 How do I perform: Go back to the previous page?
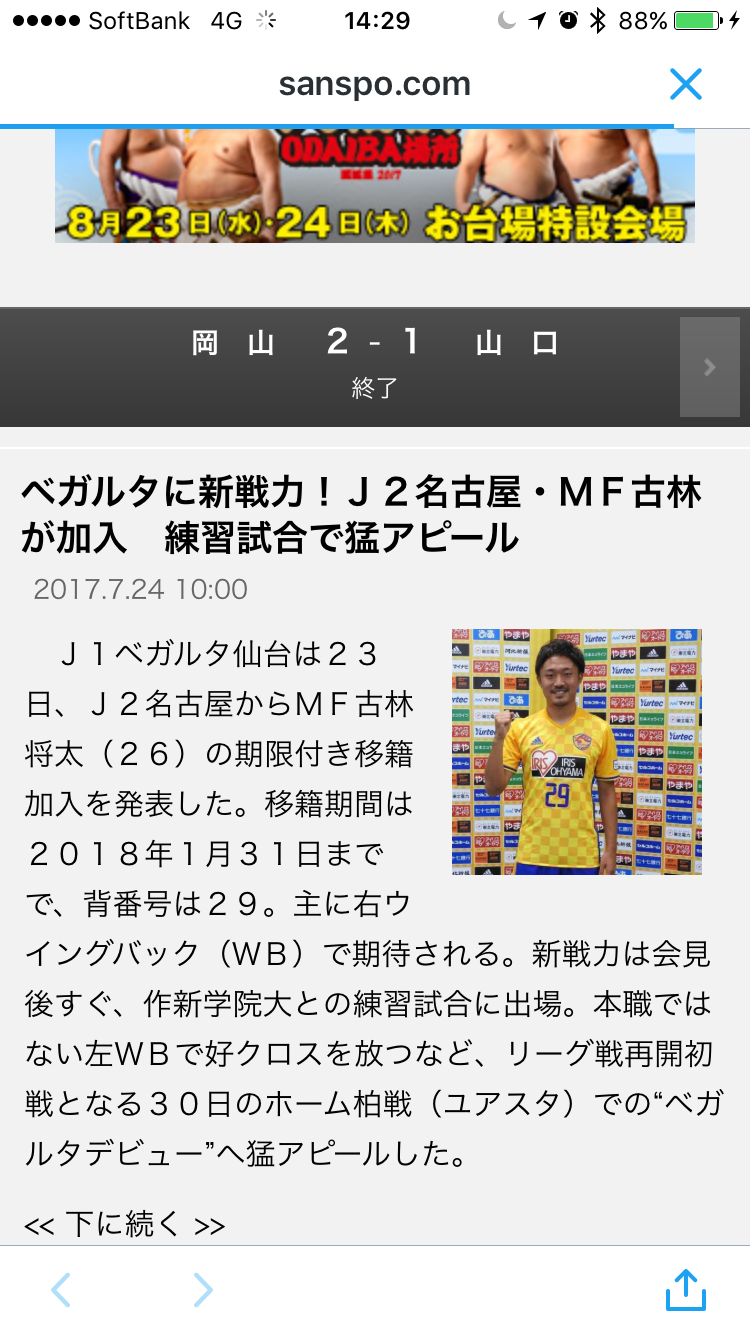[61, 1290]
